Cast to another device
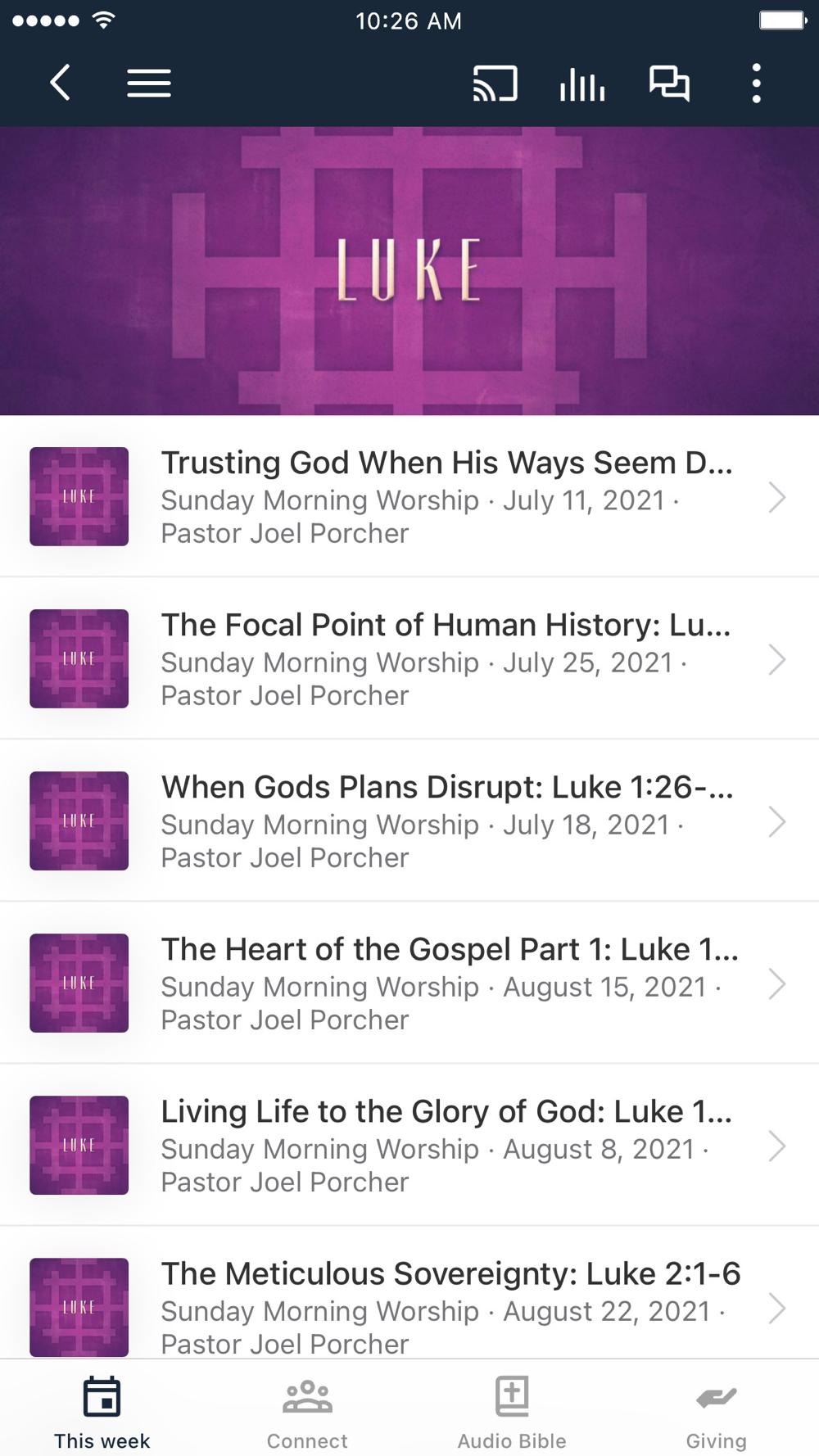Screen dimensions: 819x1456 [x=495, y=83]
